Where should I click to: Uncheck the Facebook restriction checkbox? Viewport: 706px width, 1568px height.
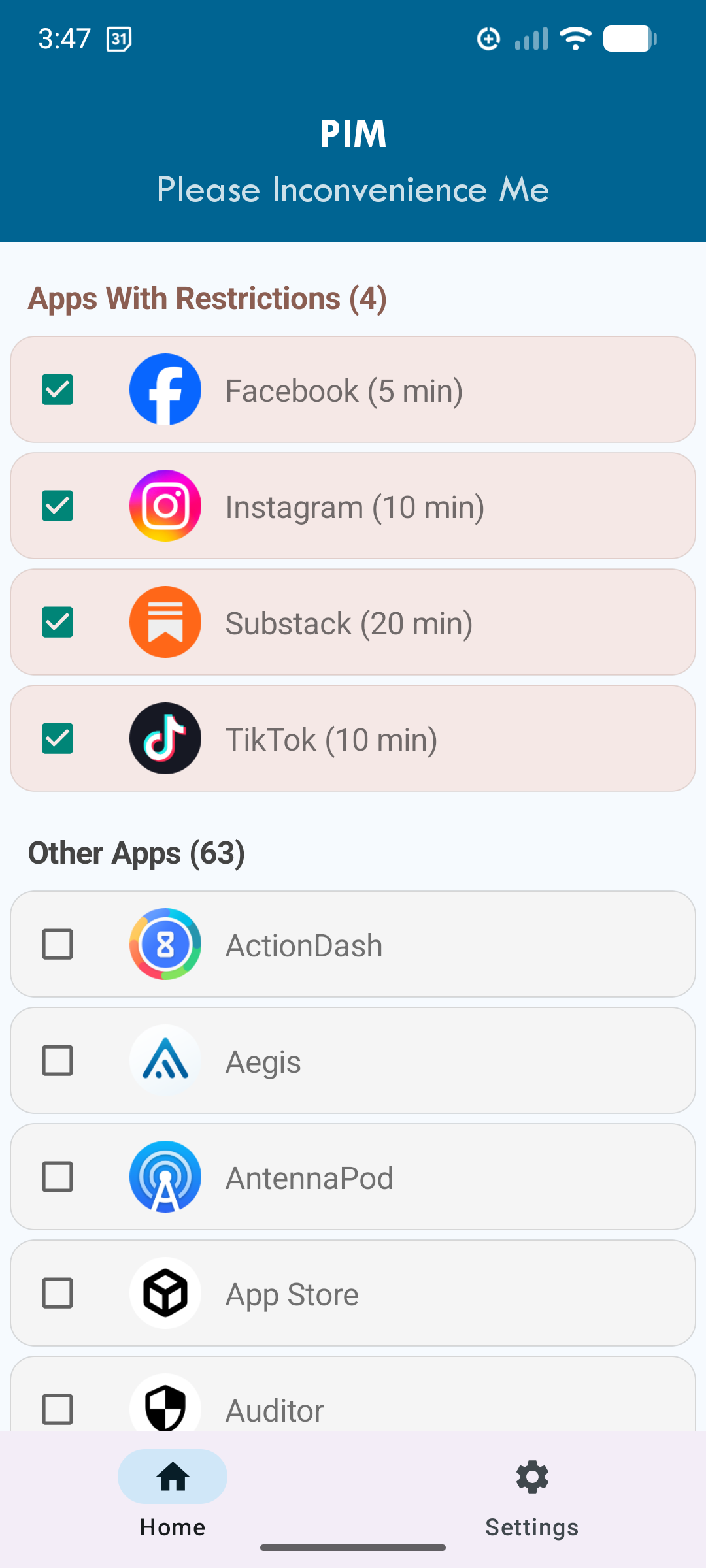coord(57,390)
